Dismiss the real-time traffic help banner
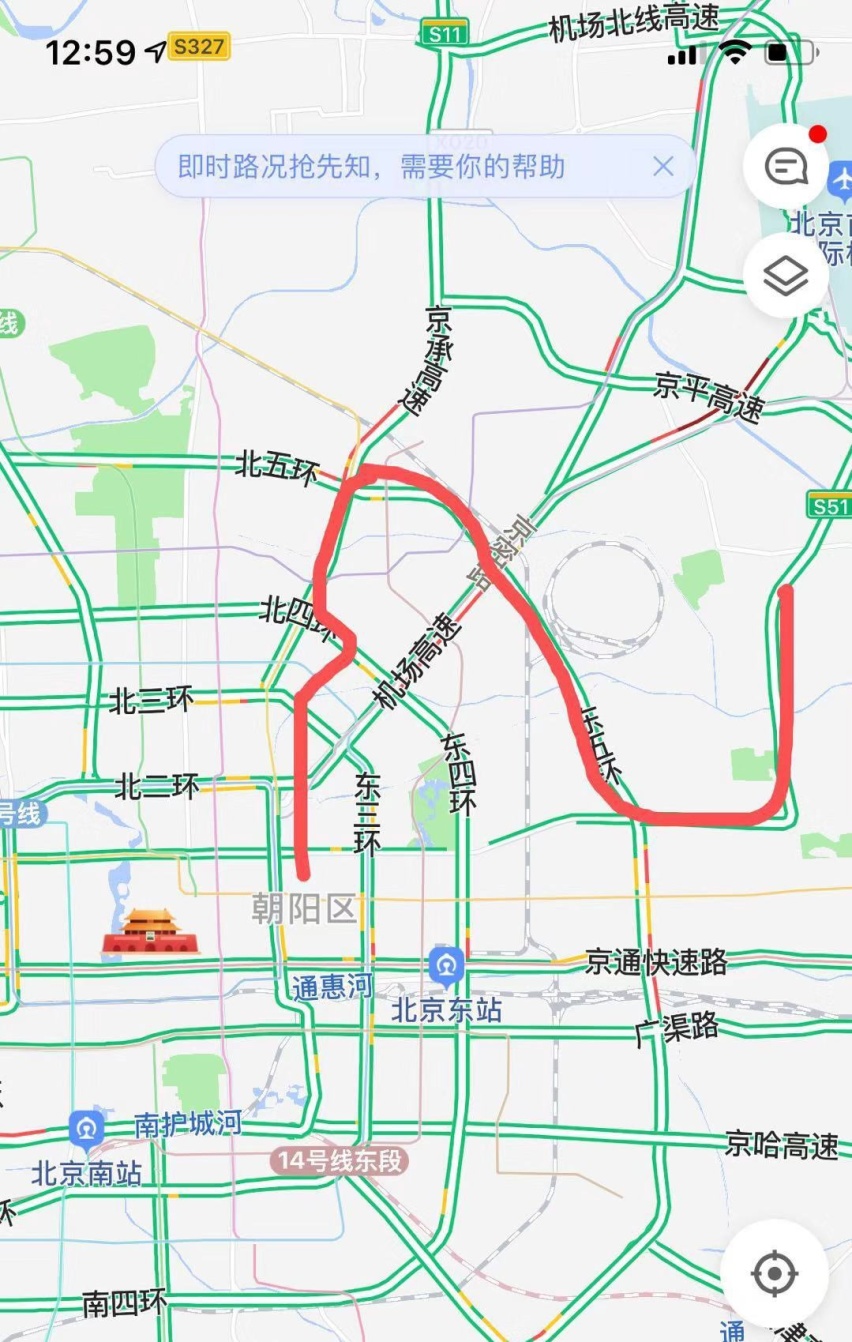The height and width of the screenshot is (1342, 852). tap(663, 166)
